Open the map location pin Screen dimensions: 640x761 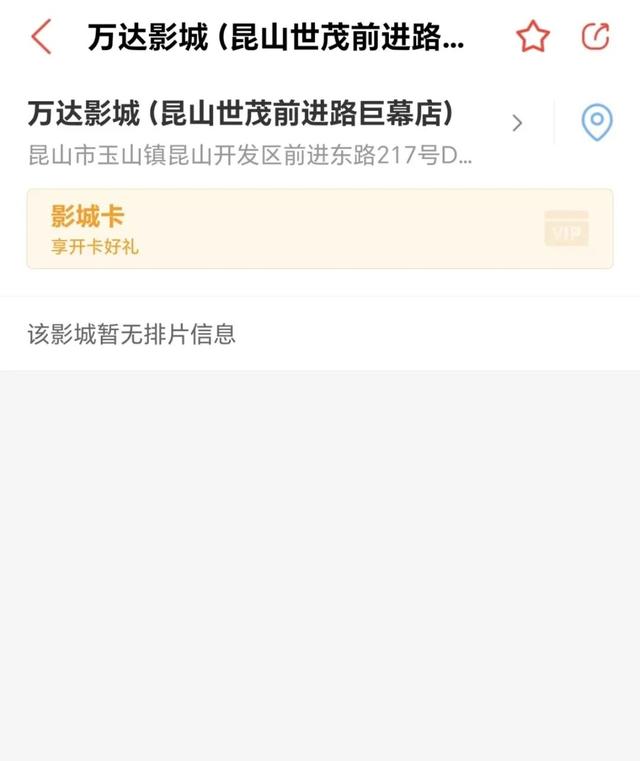pos(597,123)
